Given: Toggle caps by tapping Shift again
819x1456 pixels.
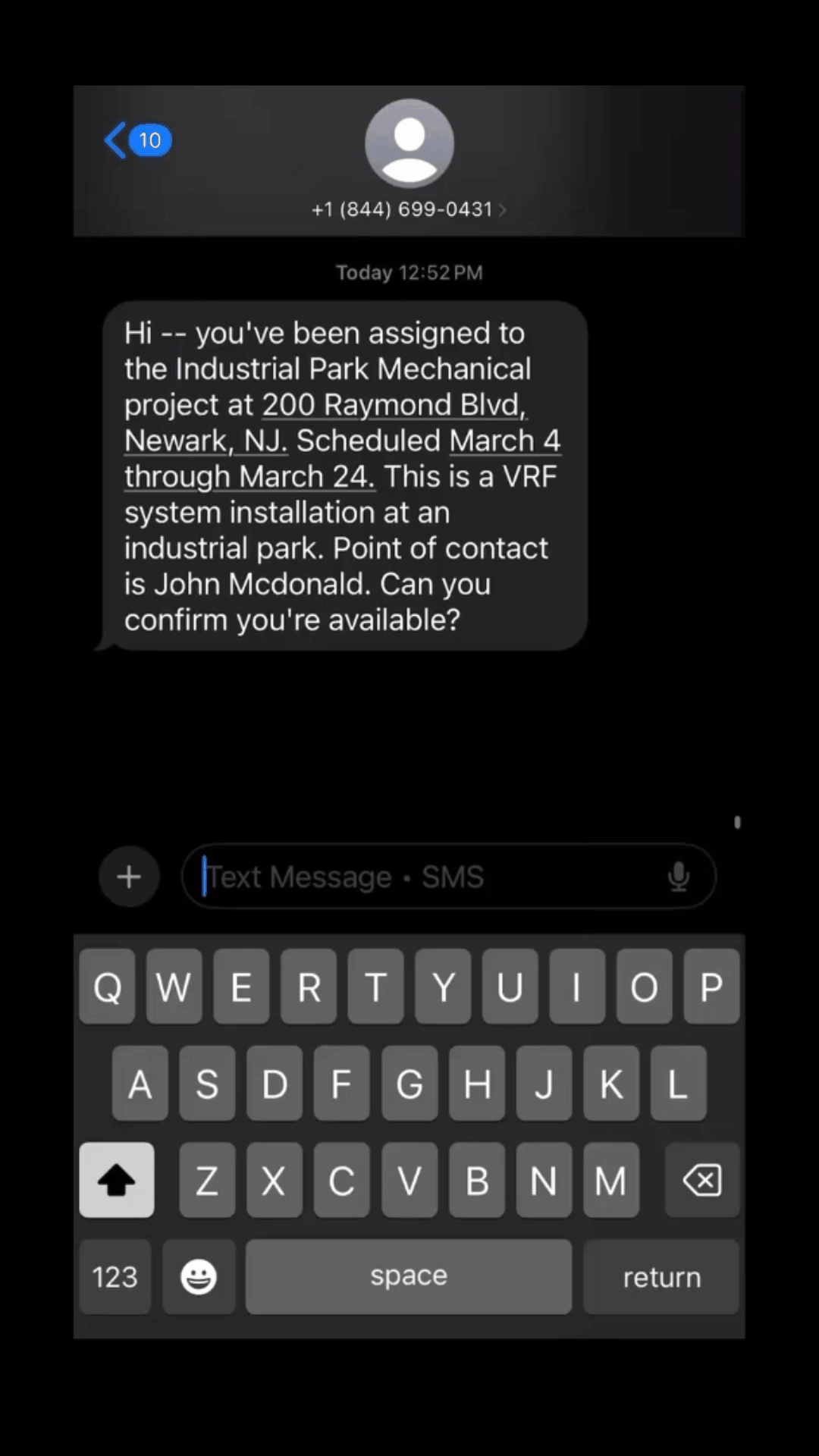Looking at the screenshot, I should [x=117, y=1180].
